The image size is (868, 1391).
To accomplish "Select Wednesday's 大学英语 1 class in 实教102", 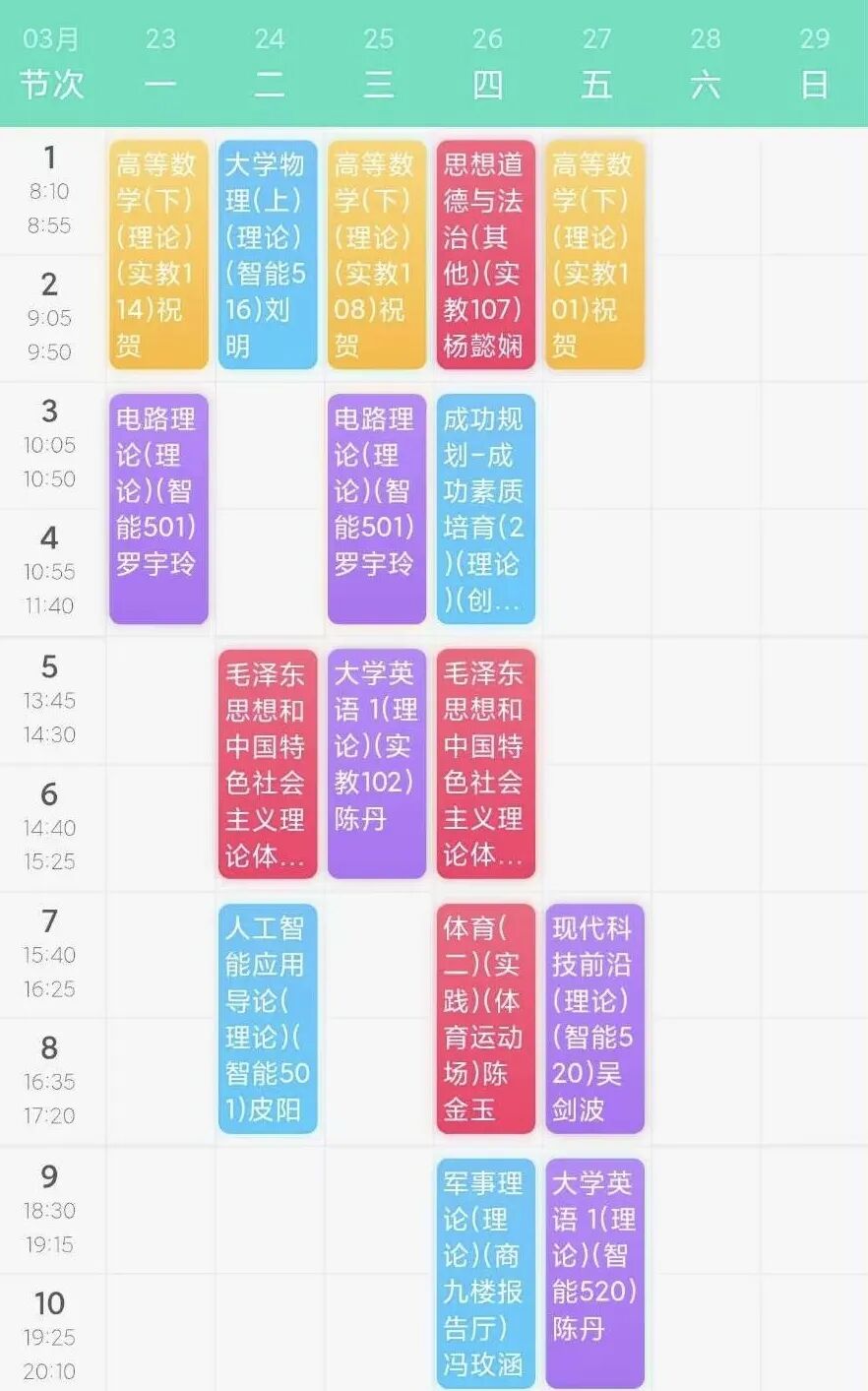I will pos(376,763).
